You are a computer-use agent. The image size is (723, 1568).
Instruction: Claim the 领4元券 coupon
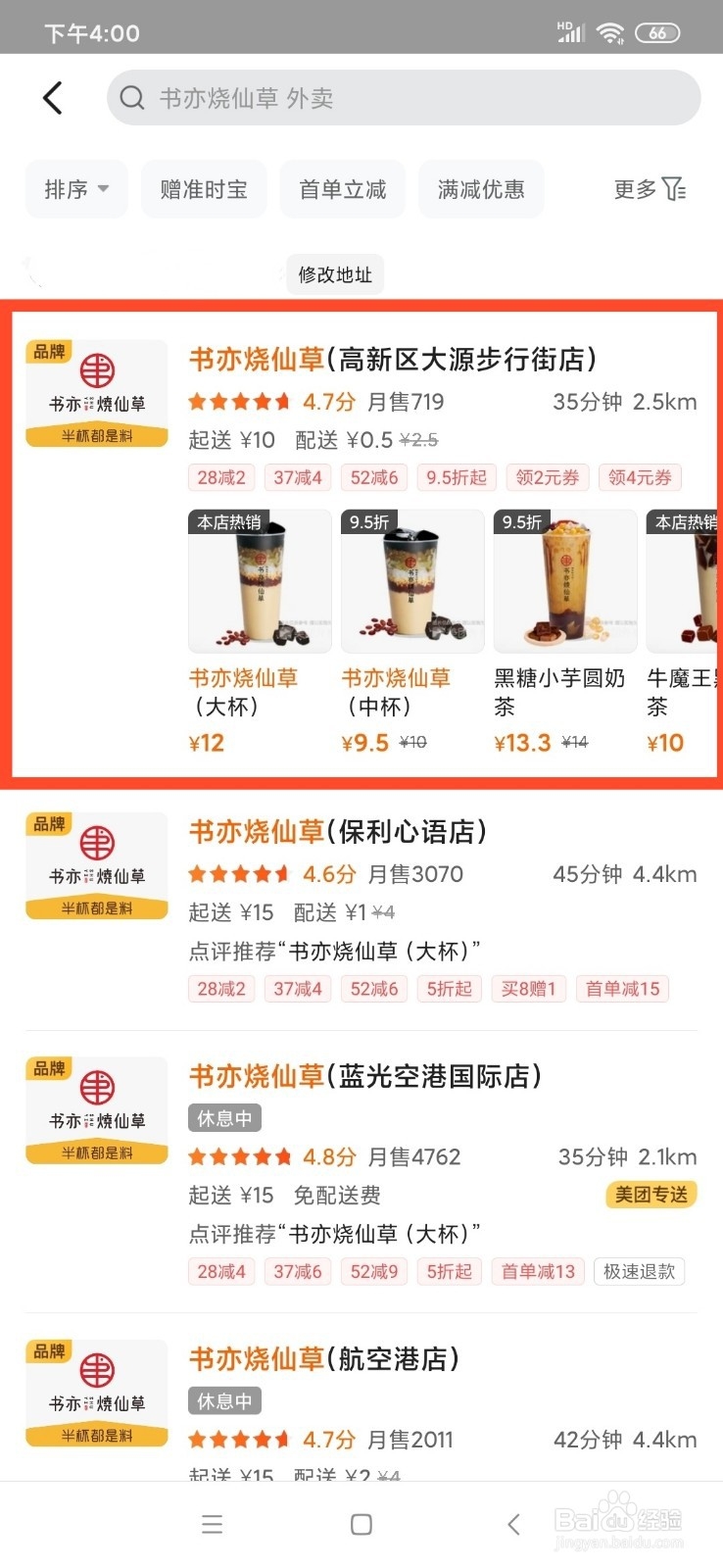[640, 477]
